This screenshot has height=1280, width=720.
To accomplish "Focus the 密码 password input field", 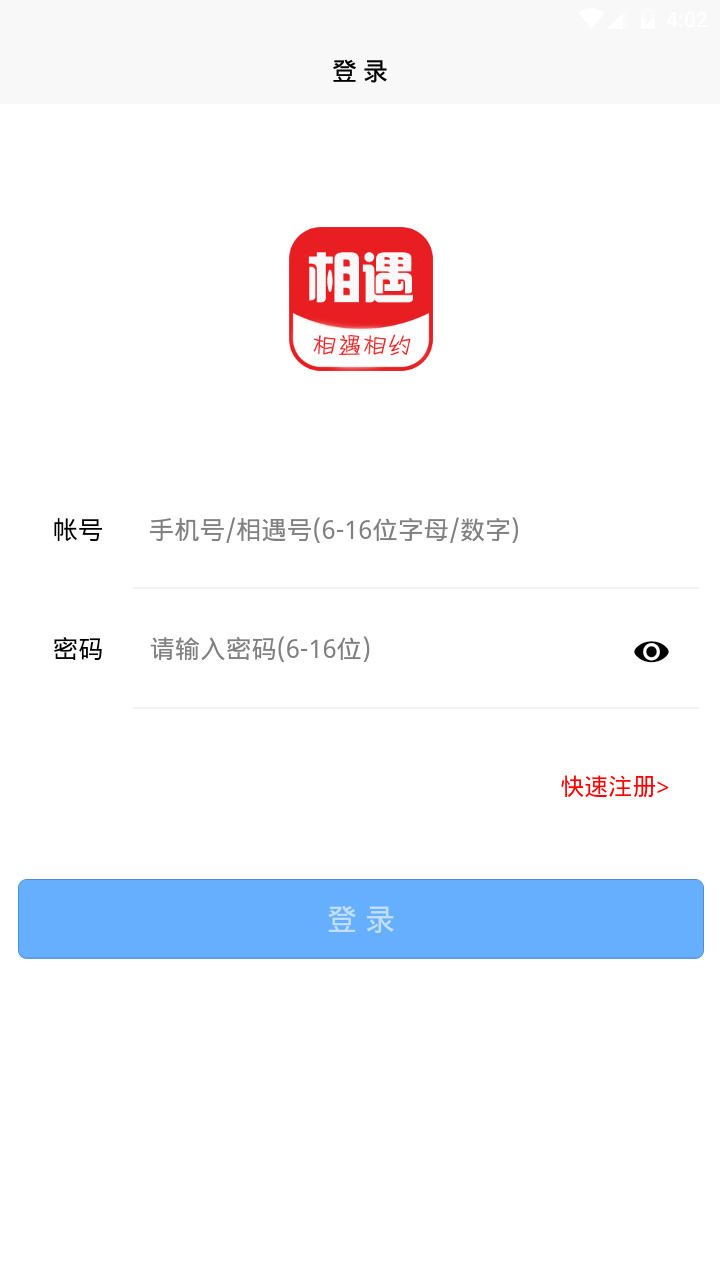I will click(x=380, y=651).
